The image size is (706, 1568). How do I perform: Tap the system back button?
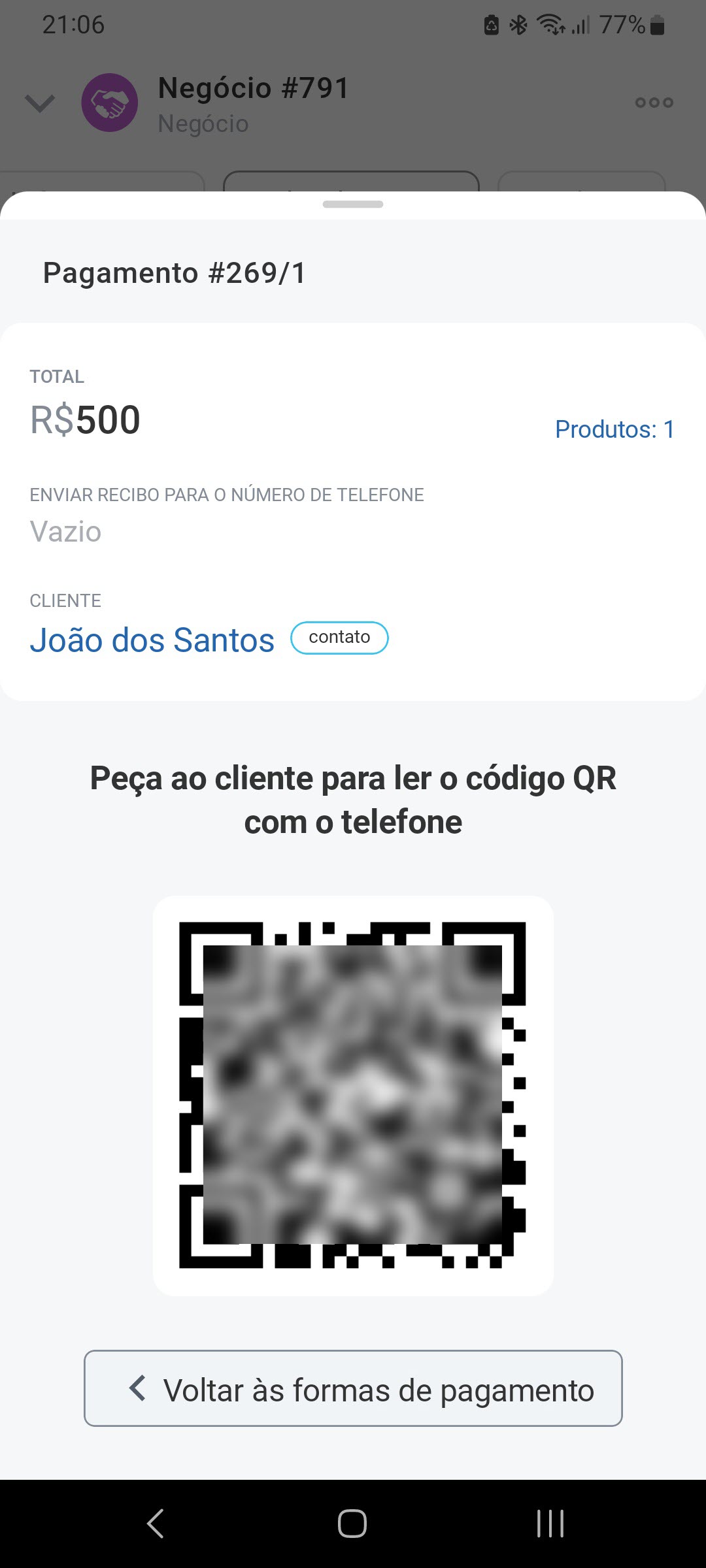[155, 1524]
